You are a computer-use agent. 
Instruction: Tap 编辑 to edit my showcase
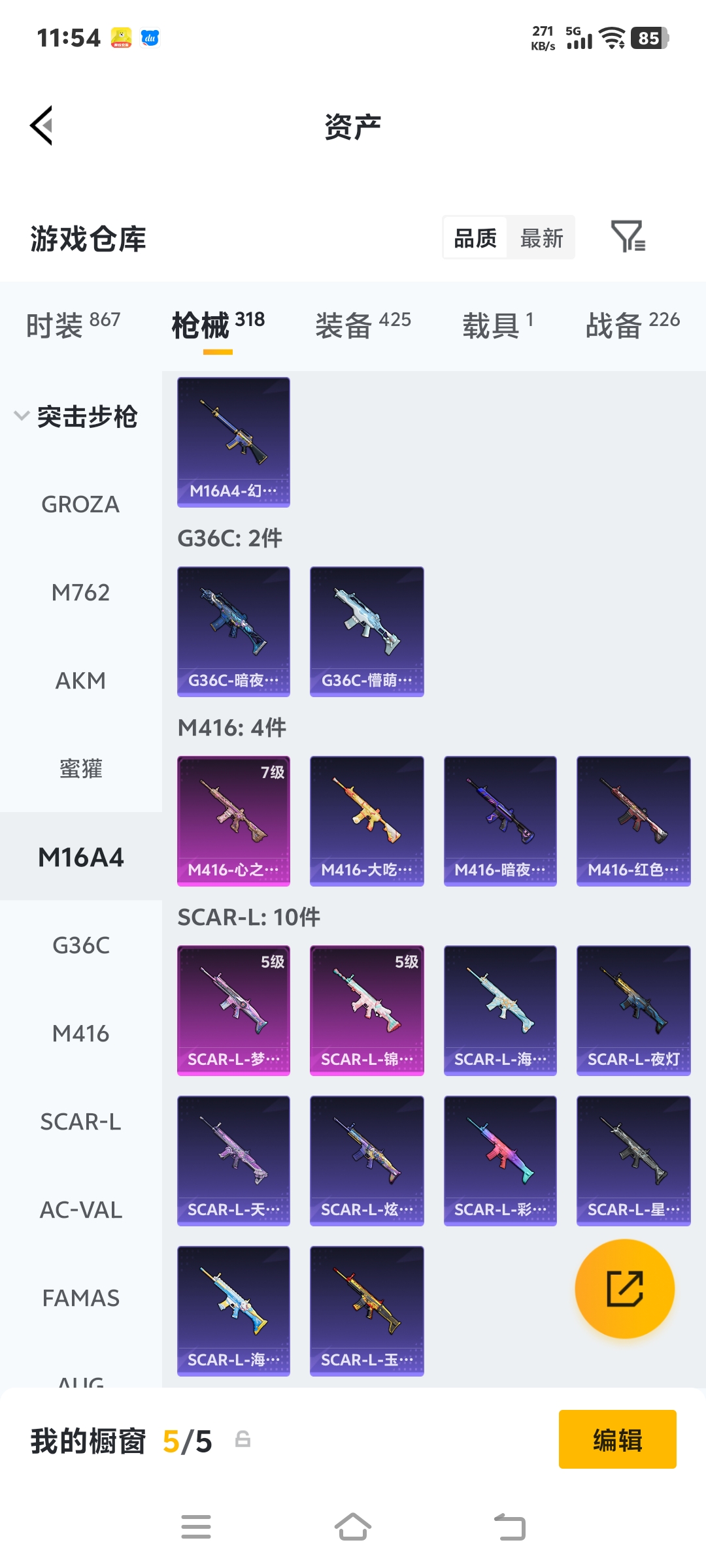(617, 1439)
